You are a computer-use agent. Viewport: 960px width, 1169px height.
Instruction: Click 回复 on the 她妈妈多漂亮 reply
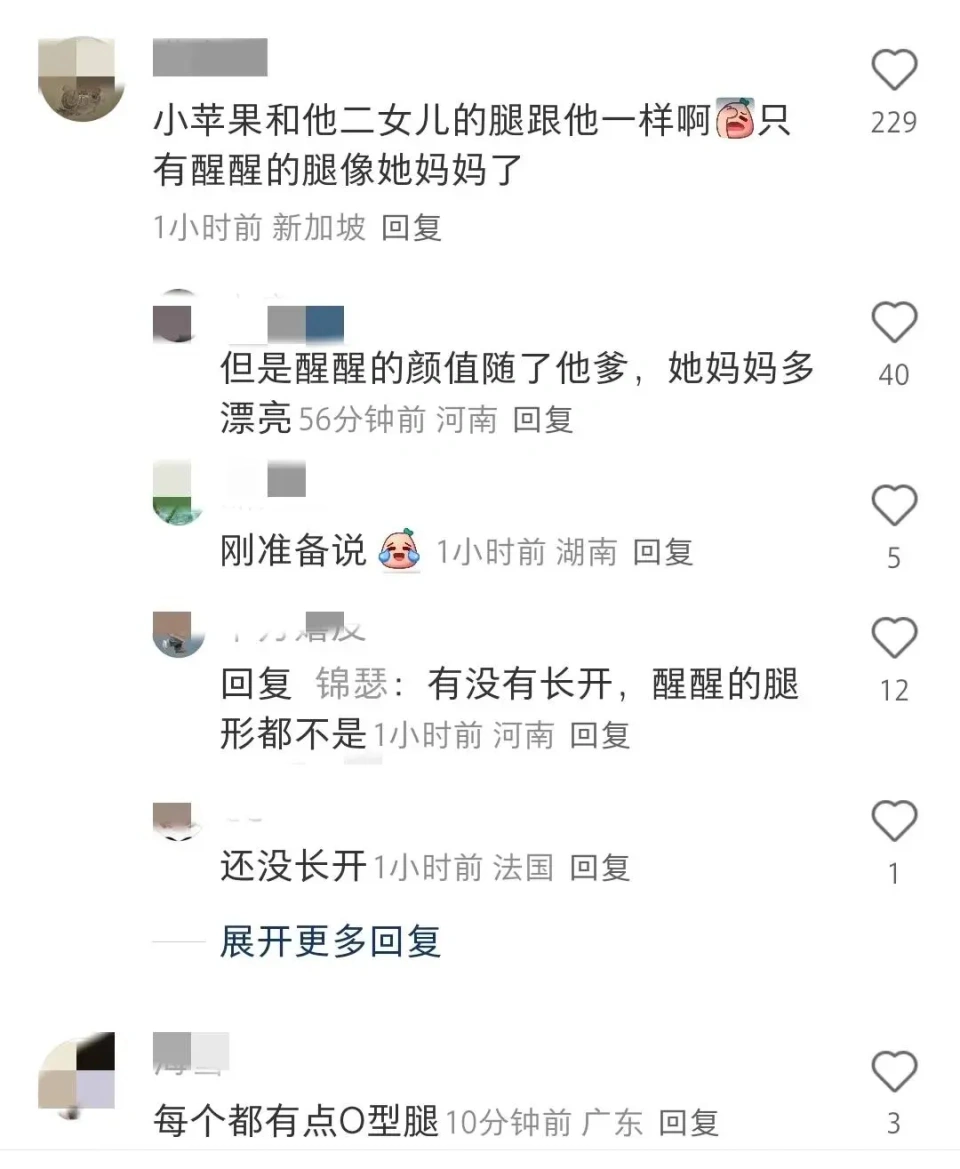pos(541,420)
